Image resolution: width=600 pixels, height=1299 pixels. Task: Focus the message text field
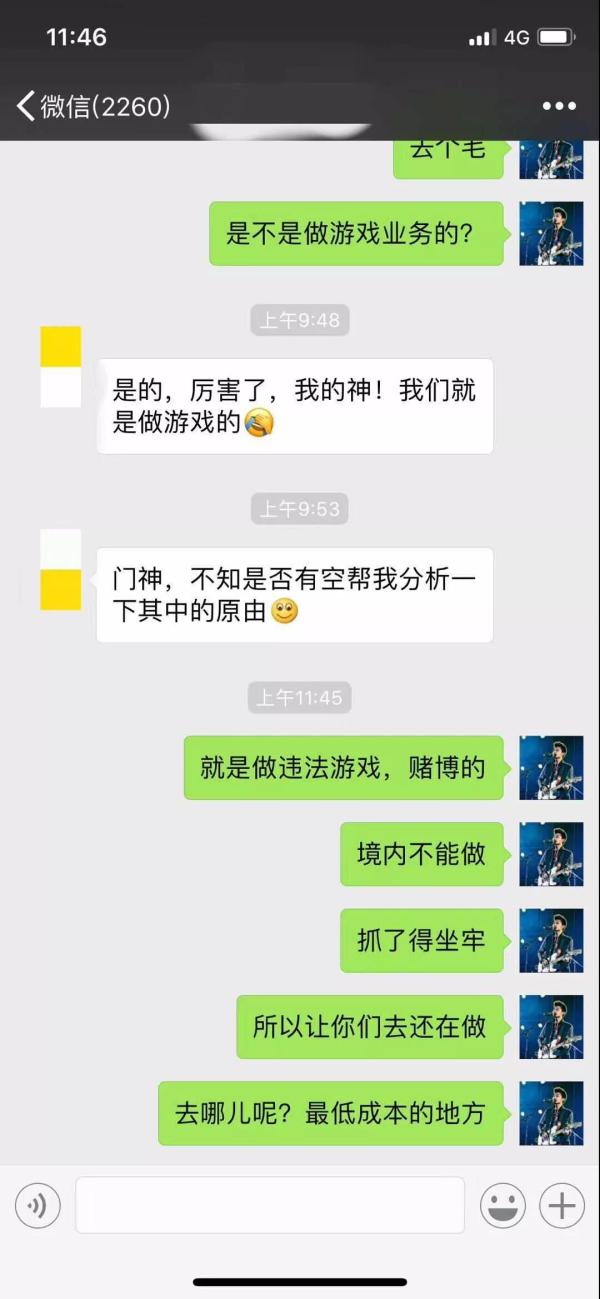tap(270, 1205)
